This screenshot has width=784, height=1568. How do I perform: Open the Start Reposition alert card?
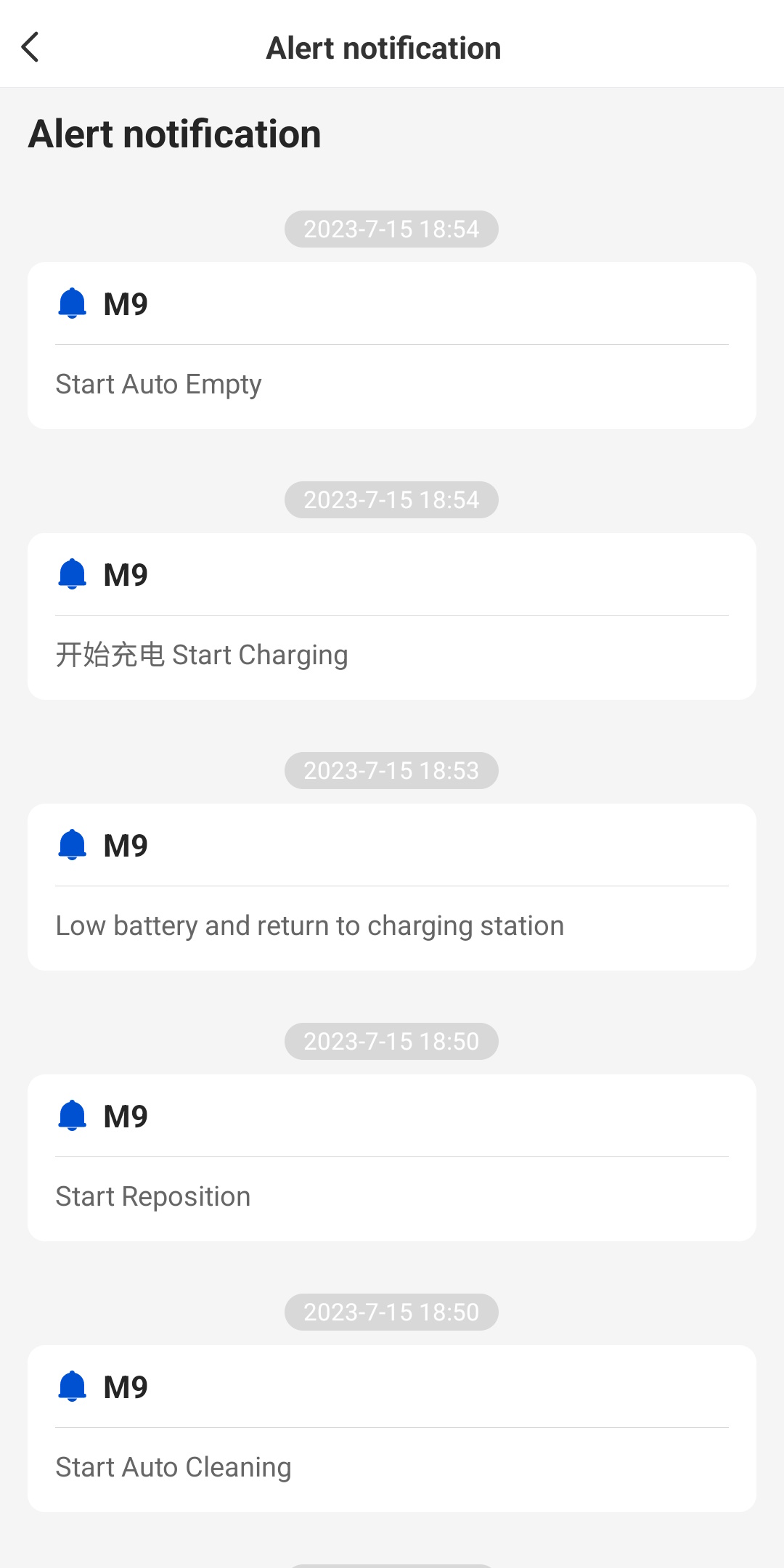coord(392,1158)
